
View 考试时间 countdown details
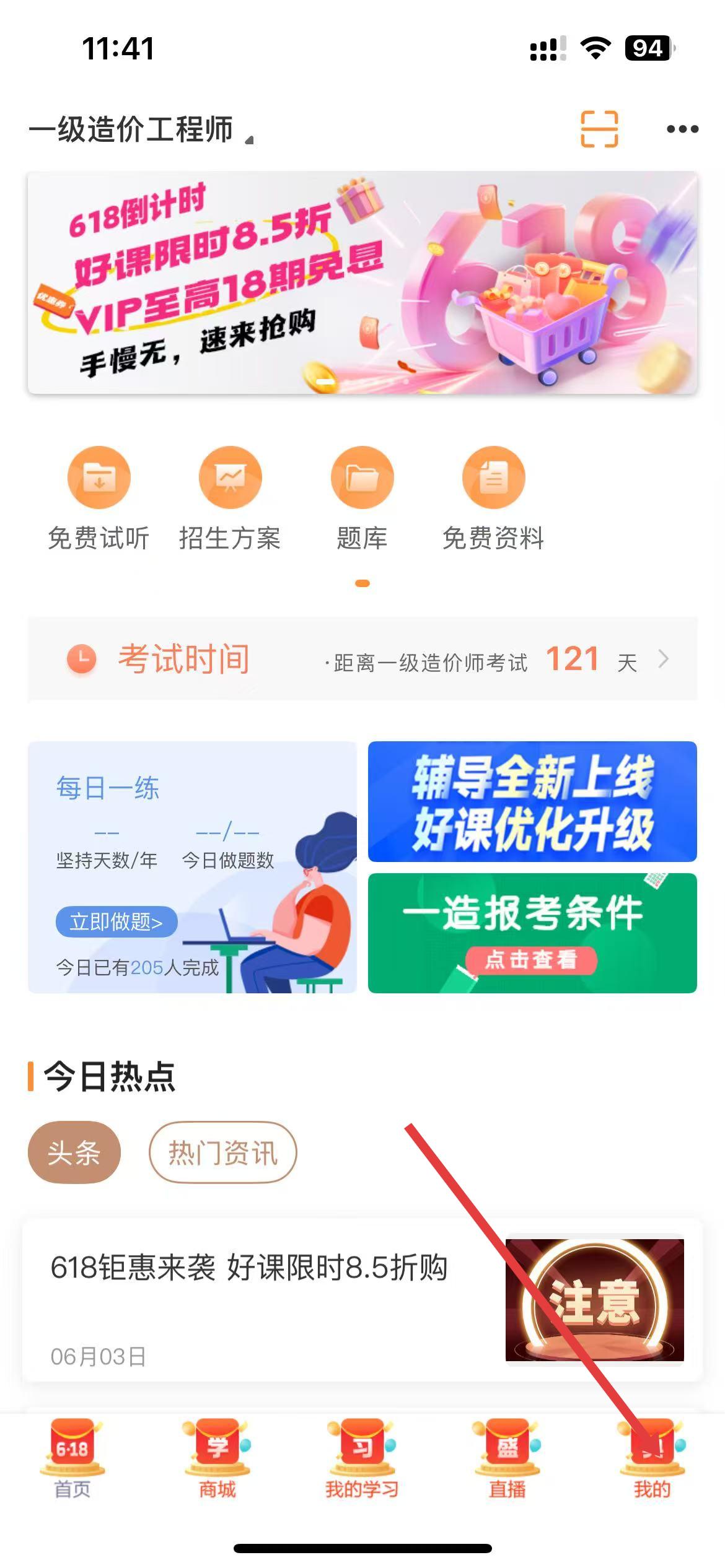[362, 659]
